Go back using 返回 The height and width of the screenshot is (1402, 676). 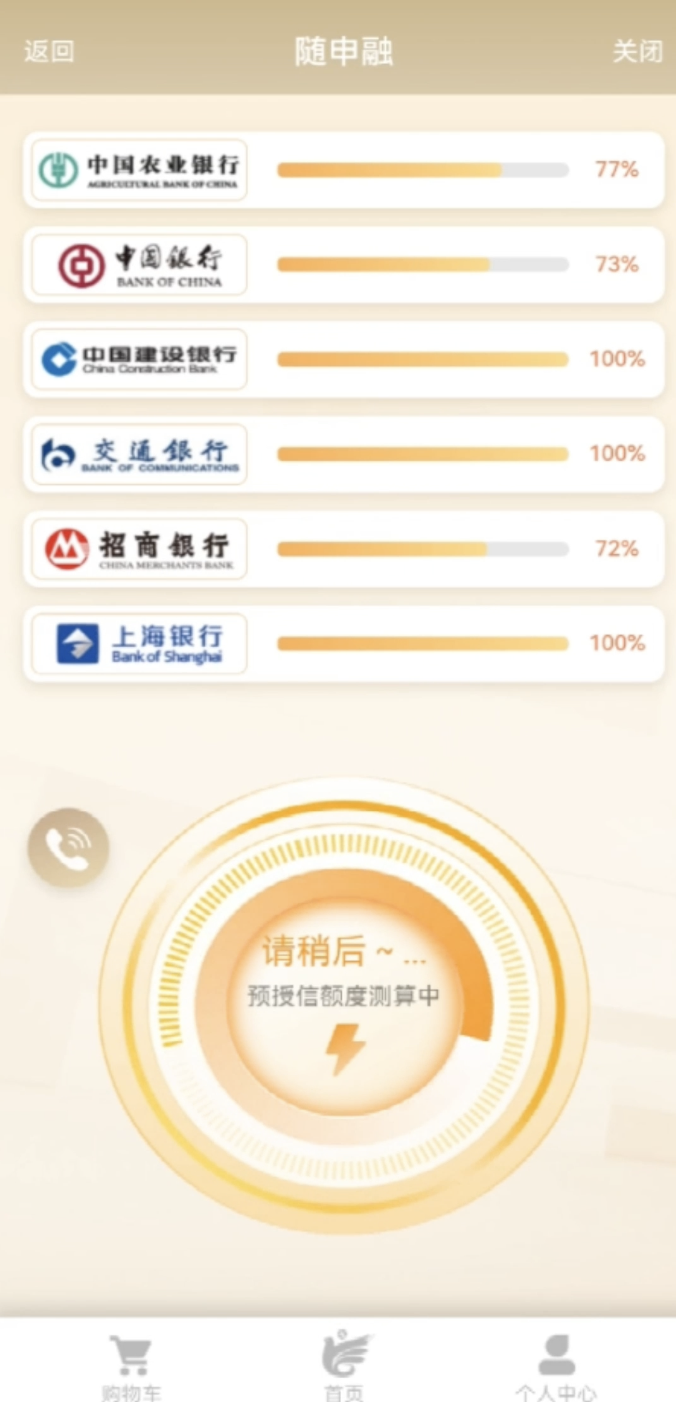[49, 51]
